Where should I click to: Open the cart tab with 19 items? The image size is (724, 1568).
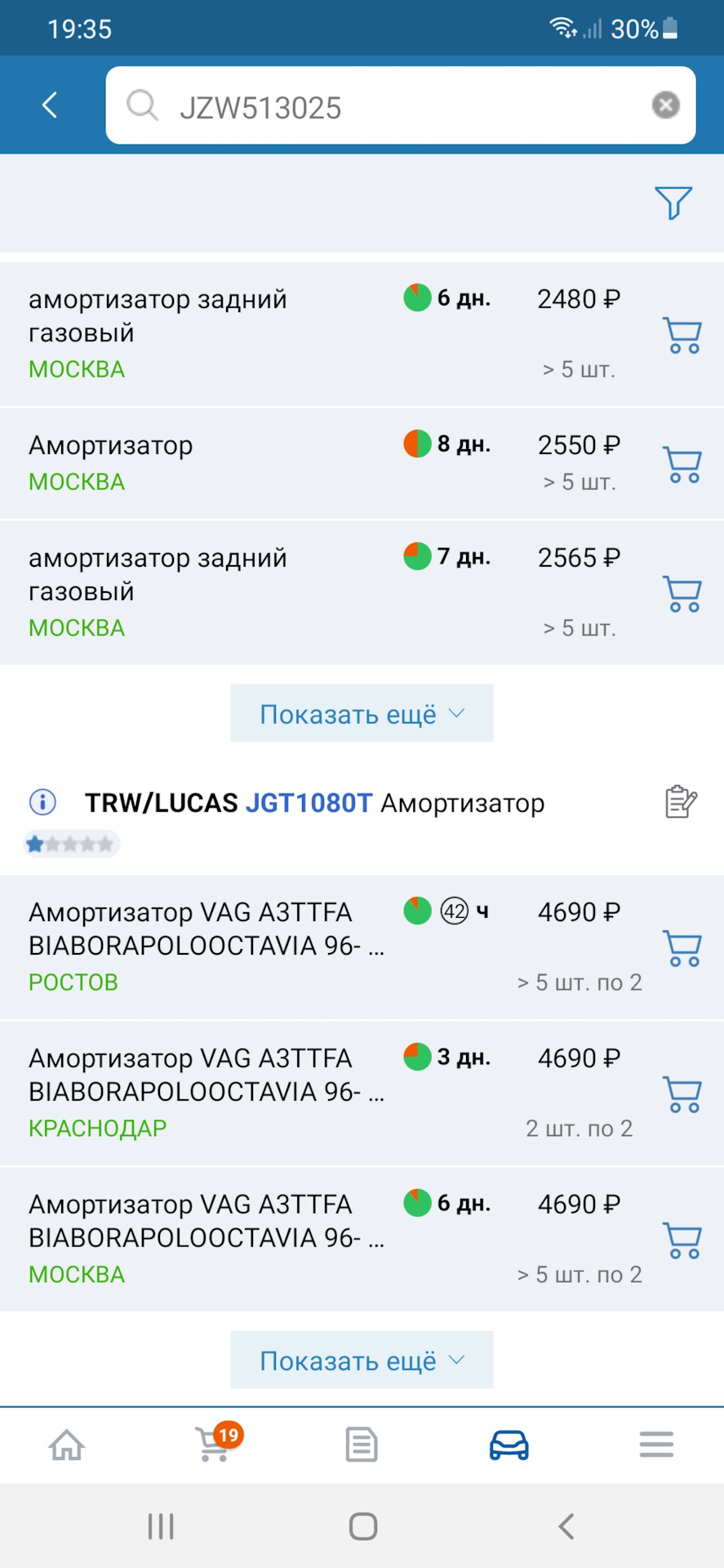pos(214,1445)
